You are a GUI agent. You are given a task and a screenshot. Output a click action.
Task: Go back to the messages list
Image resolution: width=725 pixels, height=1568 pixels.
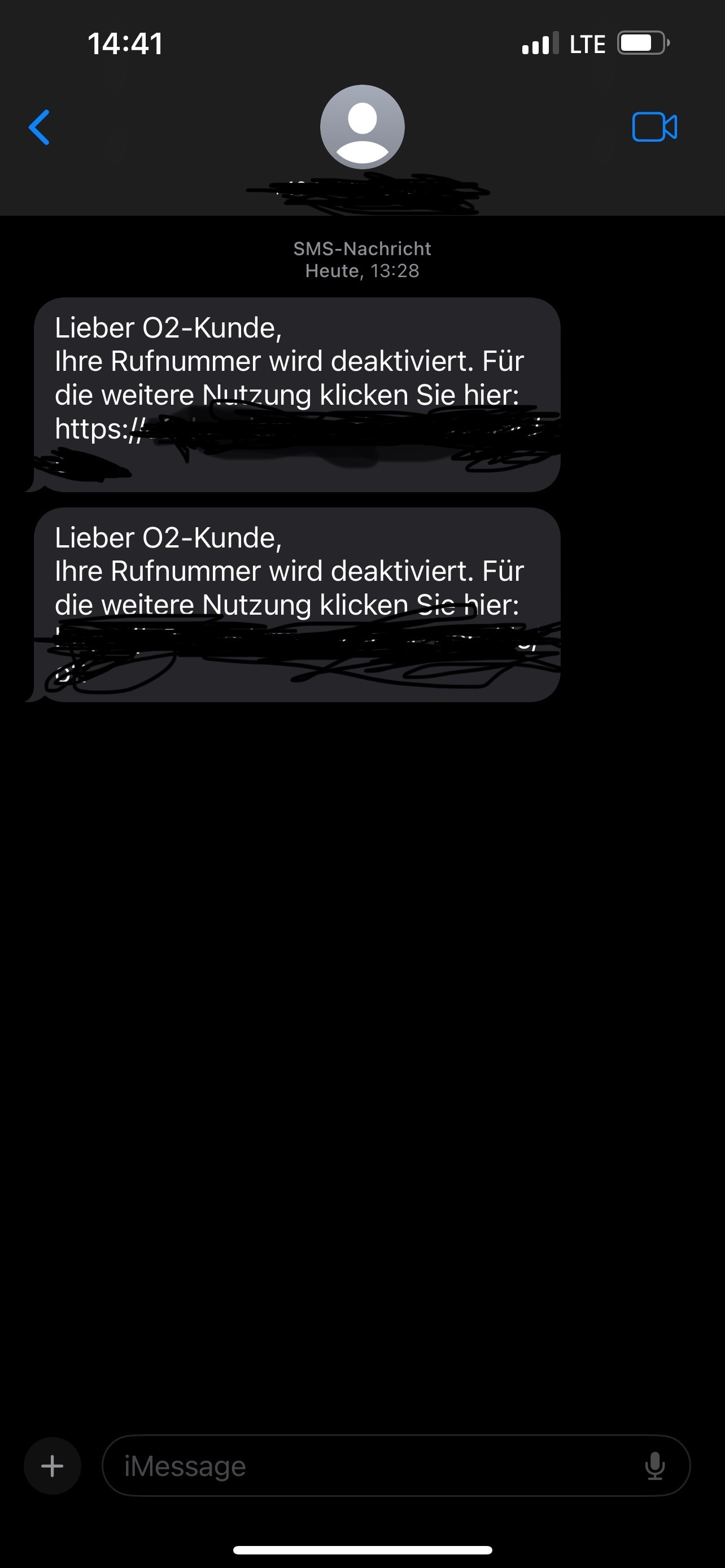coord(39,127)
